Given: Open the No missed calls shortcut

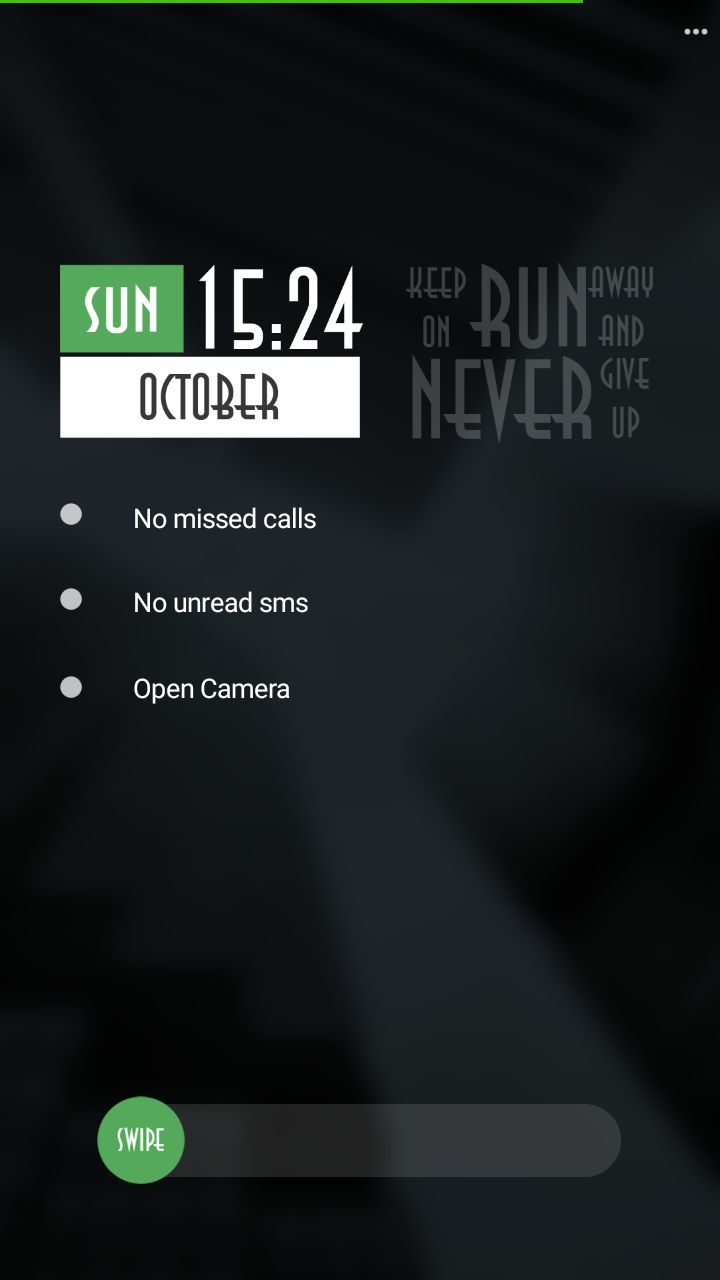Looking at the screenshot, I should tap(224, 519).
